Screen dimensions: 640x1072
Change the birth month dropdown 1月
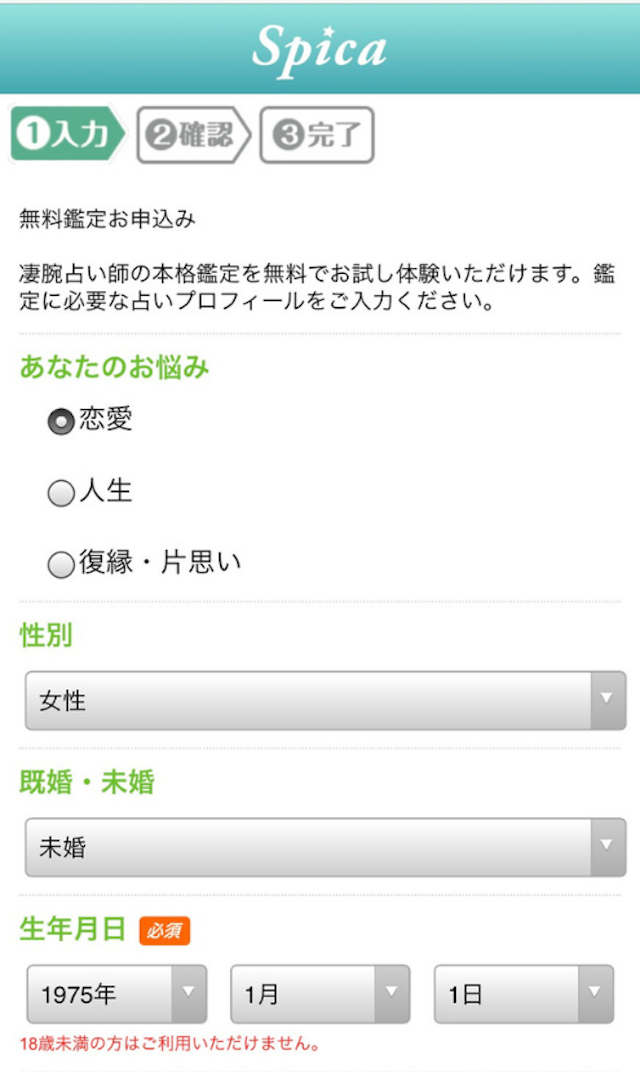pyautogui.click(x=320, y=994)
